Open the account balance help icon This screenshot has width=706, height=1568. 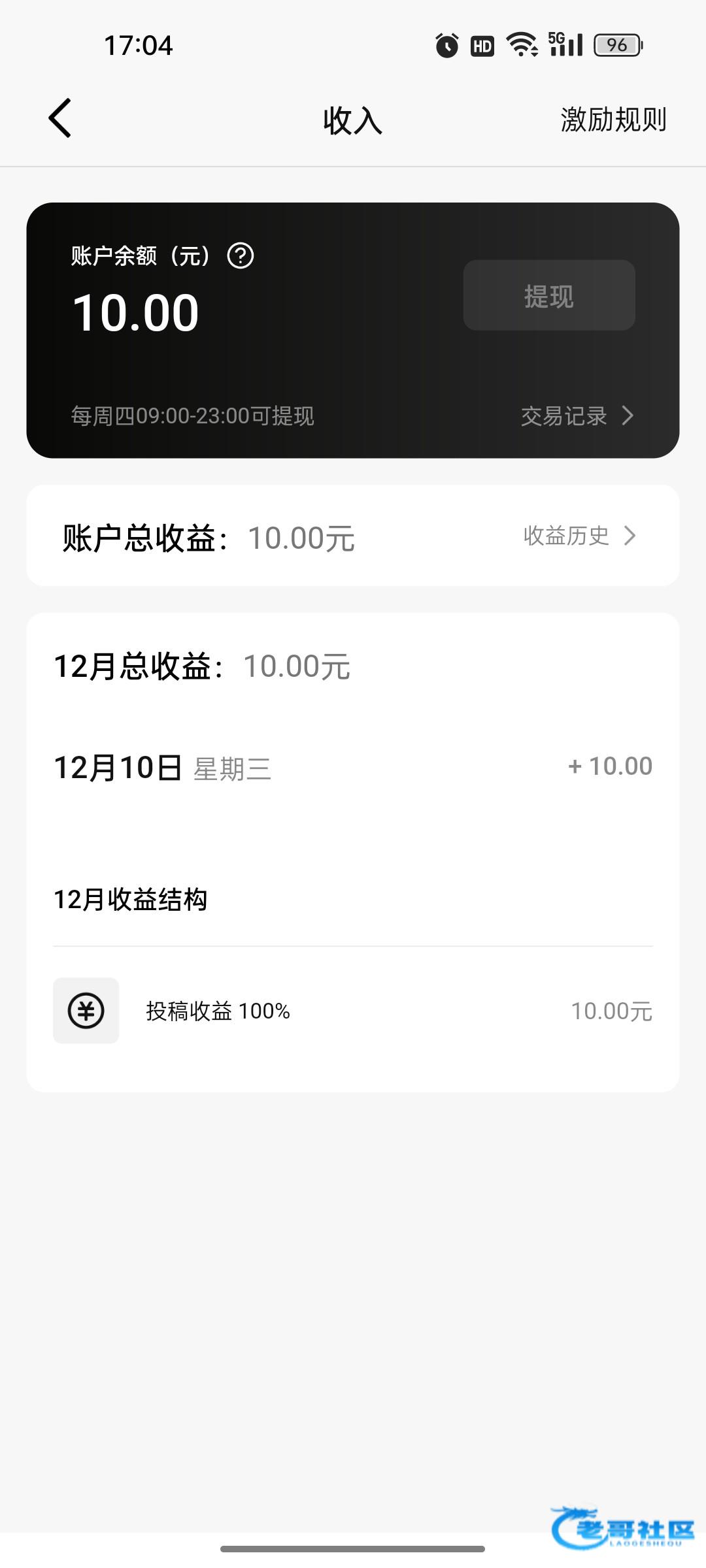240,255
